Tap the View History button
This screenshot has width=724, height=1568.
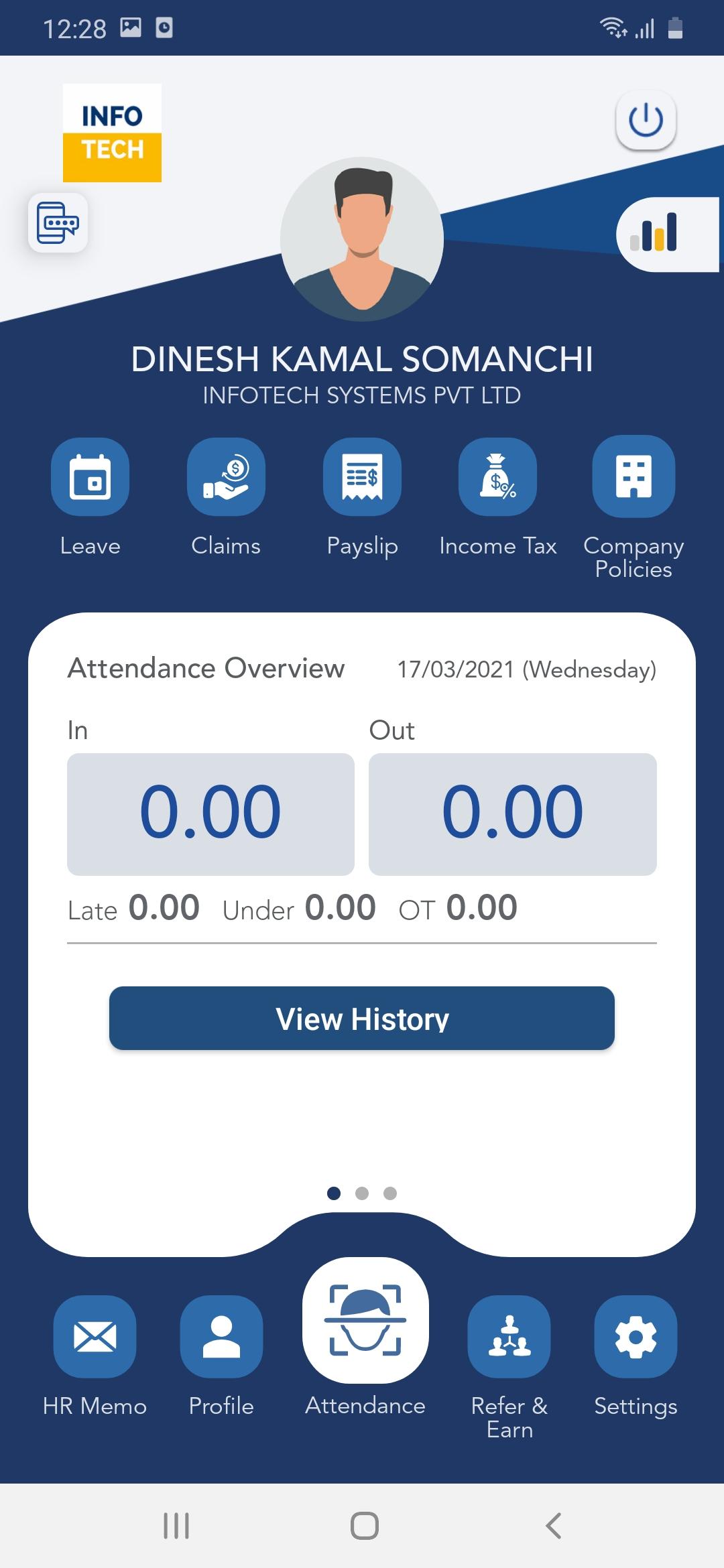tap(362, 1018)
